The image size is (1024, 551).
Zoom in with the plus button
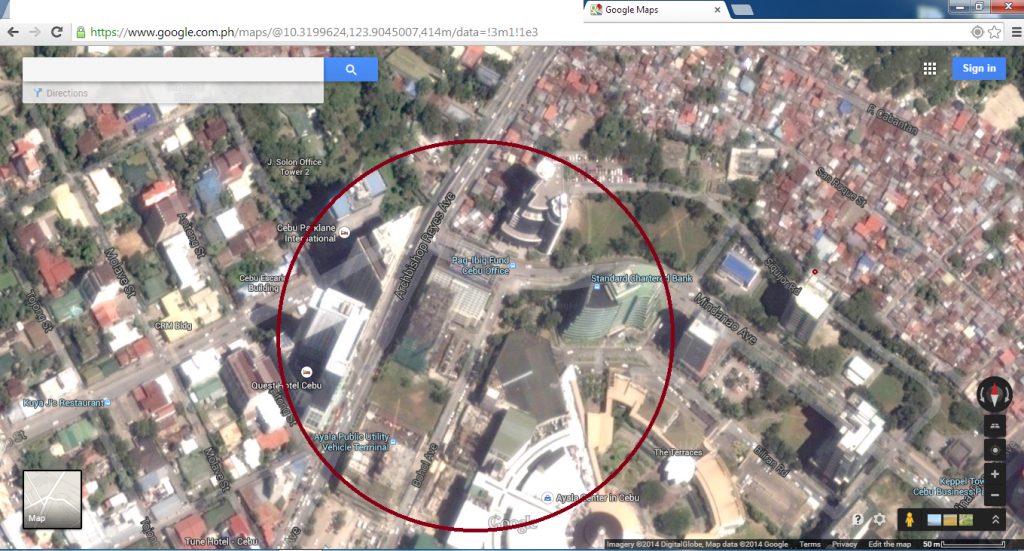(x=994, y=474)
